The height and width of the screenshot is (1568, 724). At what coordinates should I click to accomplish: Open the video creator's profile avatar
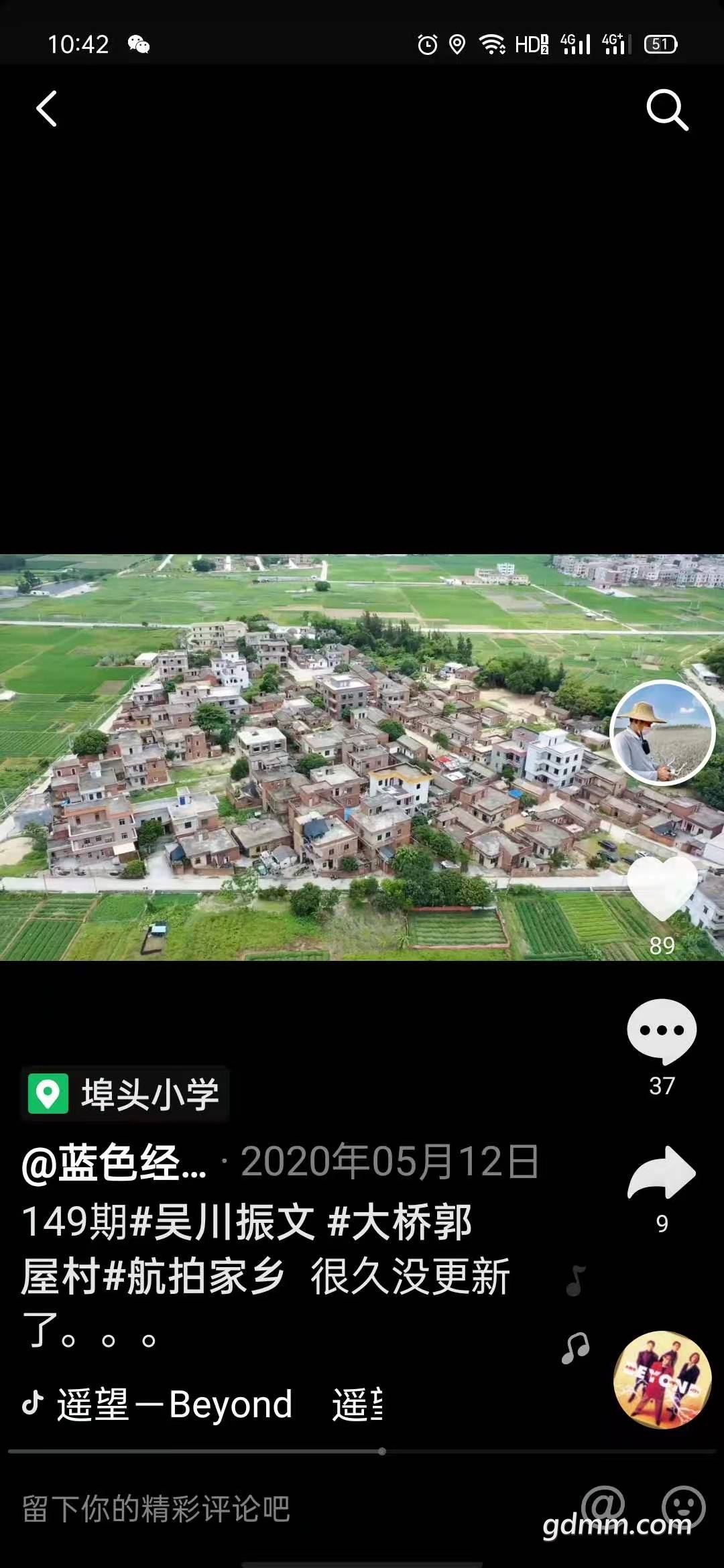[x=662, y=732]
